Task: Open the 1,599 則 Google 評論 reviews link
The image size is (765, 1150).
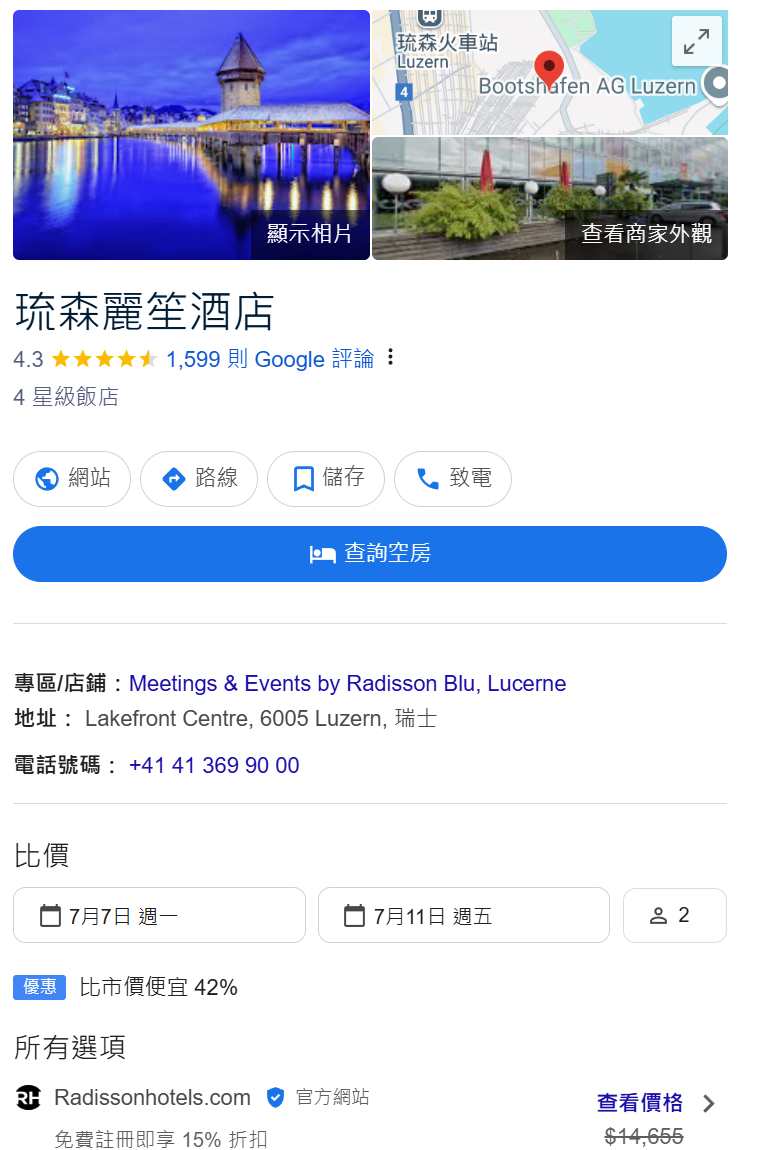Action: (270, 359)
